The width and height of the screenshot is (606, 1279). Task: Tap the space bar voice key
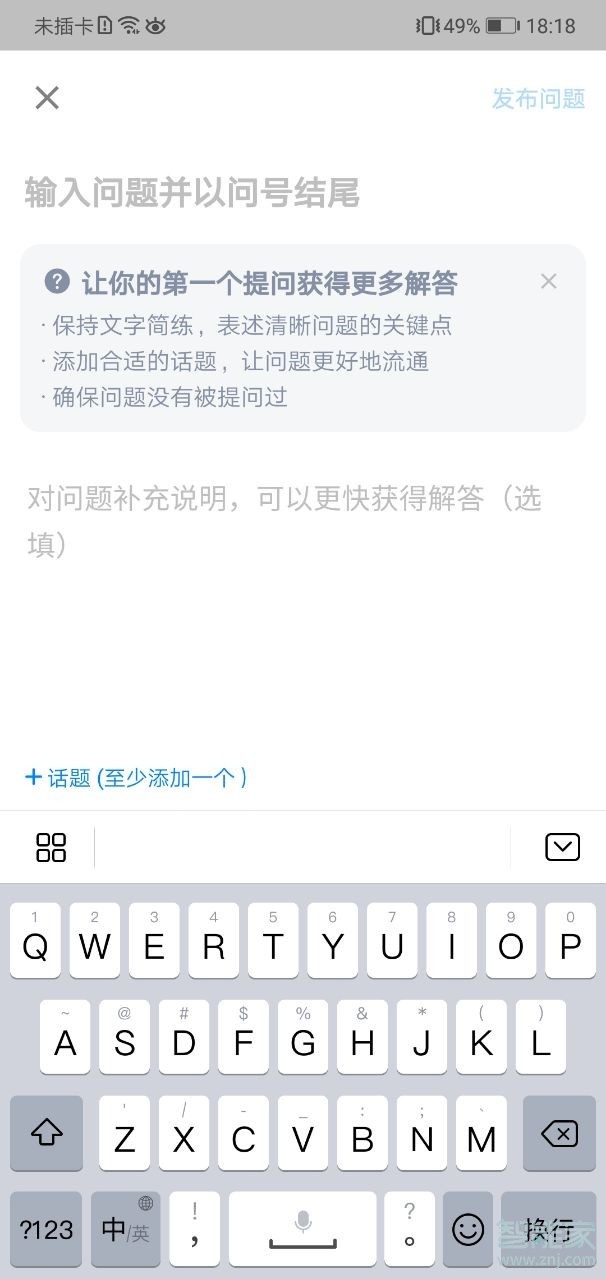302,1229
